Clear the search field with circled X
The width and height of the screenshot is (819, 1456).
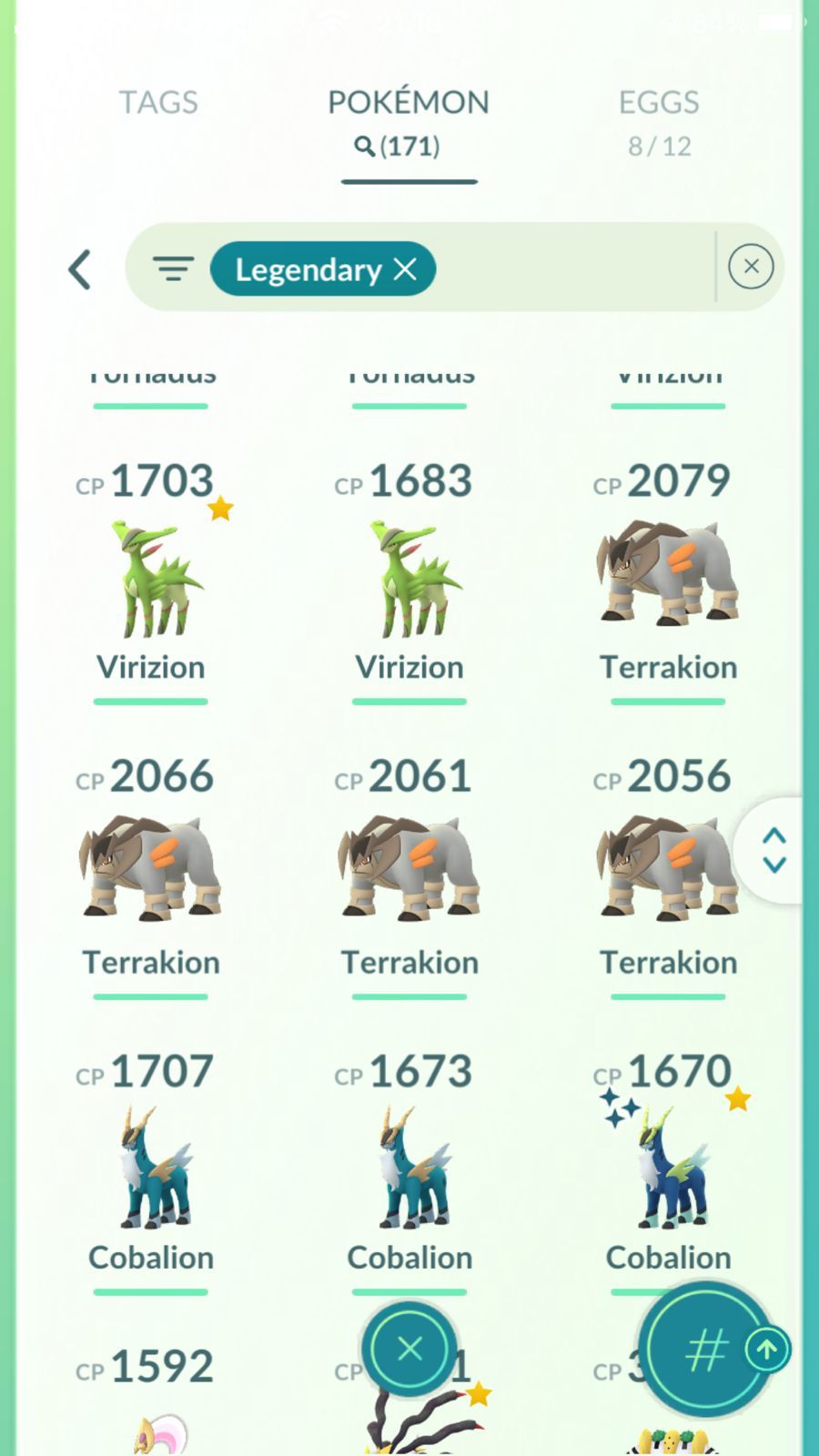coord(751,267)
